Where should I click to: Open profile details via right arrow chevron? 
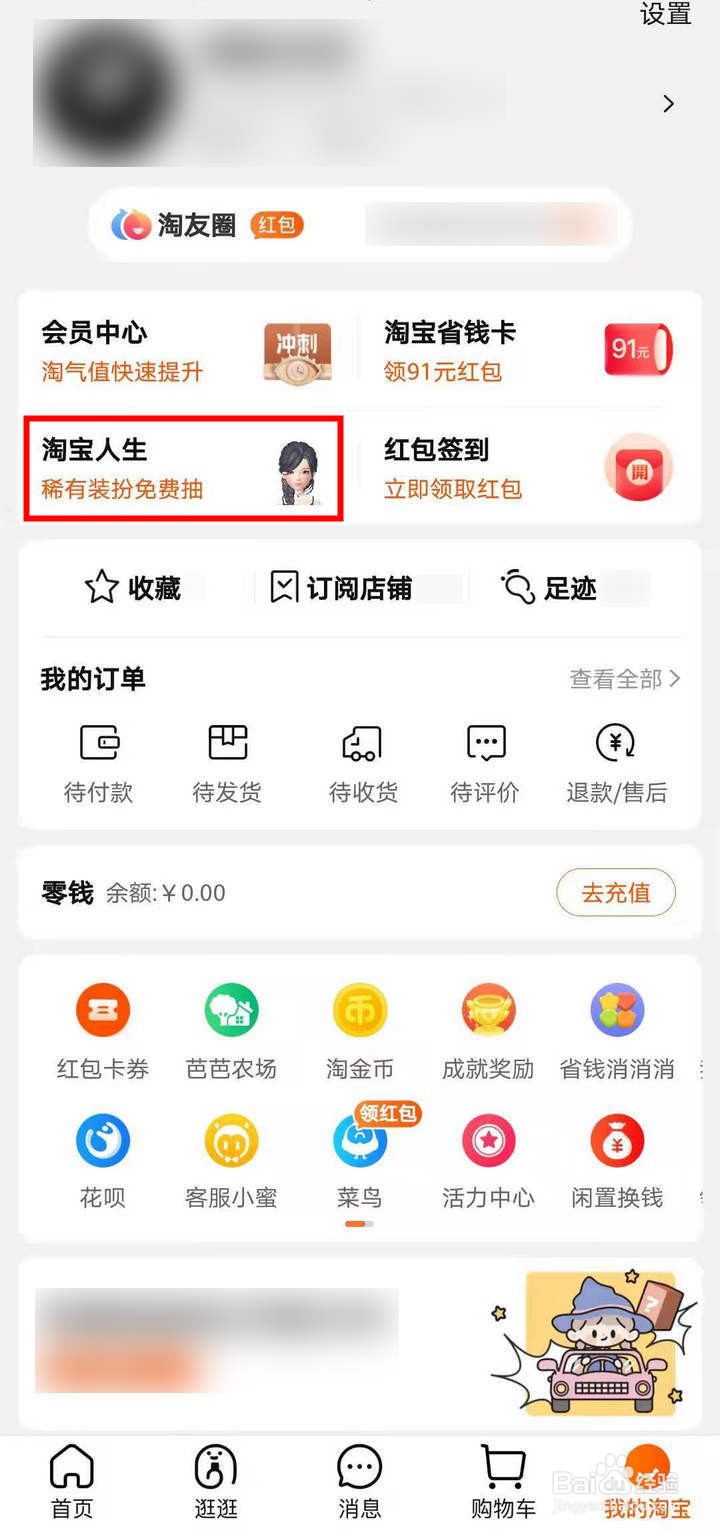[668, 104]
